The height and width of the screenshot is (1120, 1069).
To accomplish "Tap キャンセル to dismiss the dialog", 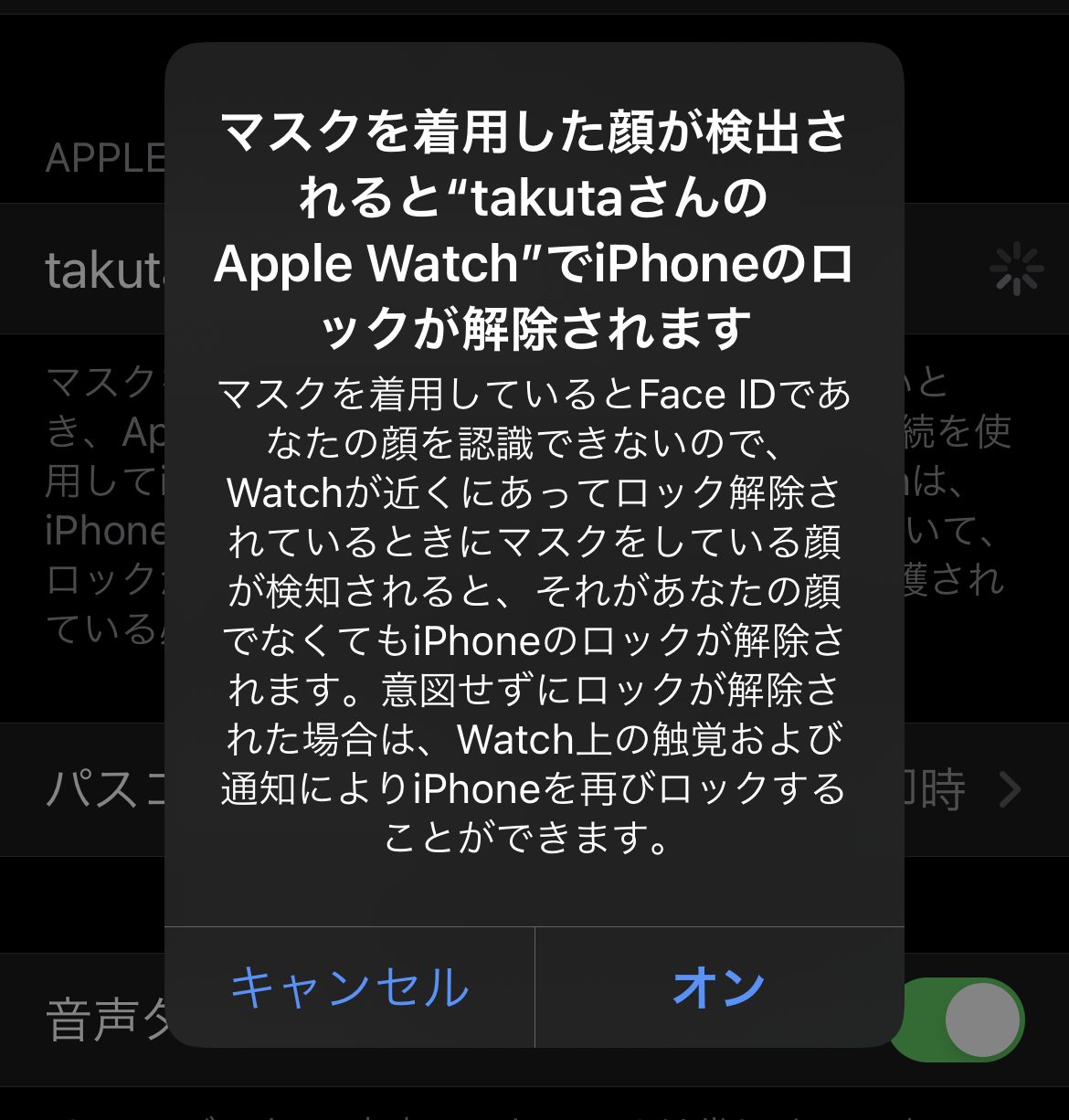I will pyautogui.click(x=350, y=988).
